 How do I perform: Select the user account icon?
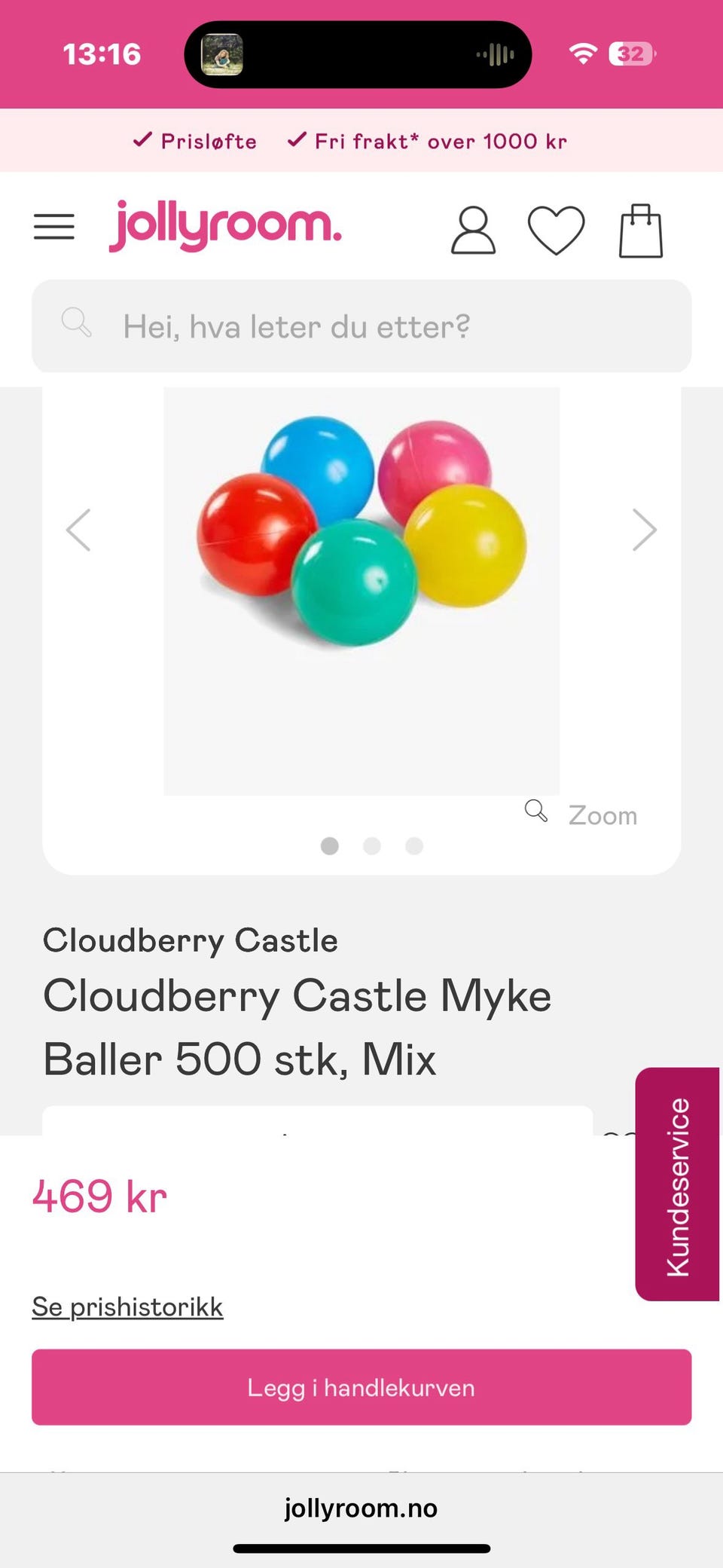coord(473,230)
